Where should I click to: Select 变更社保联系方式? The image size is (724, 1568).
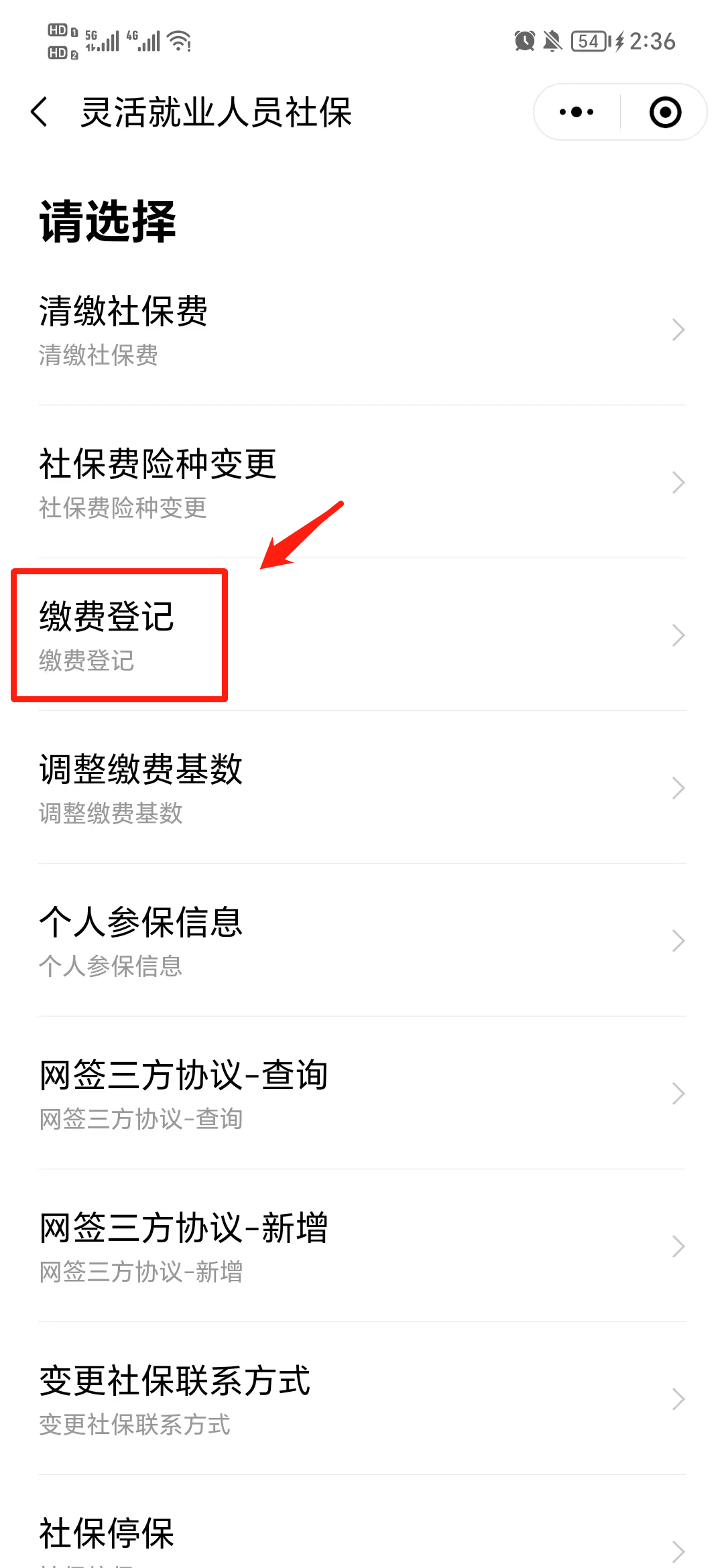coord(174,1399)
